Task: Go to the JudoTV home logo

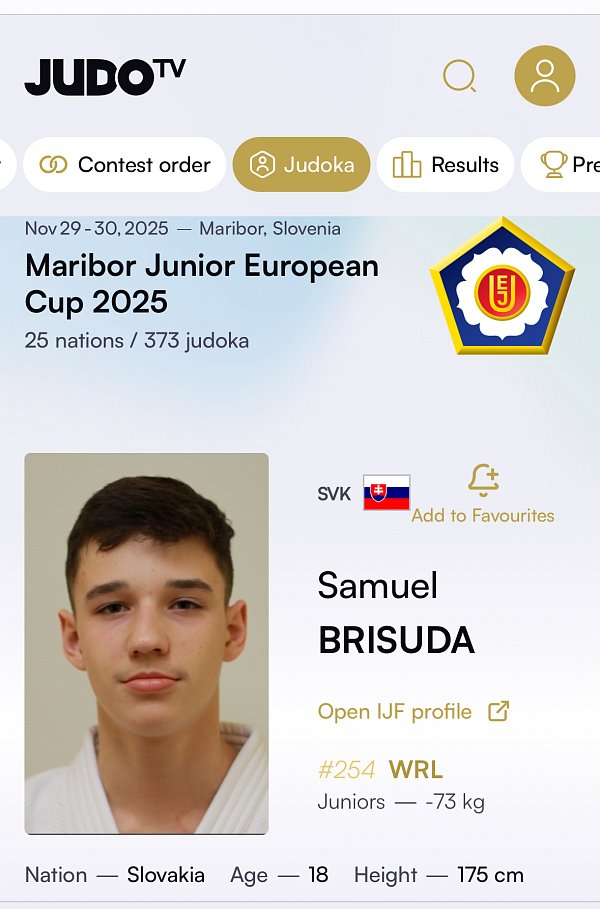Action: pos(105,77)
